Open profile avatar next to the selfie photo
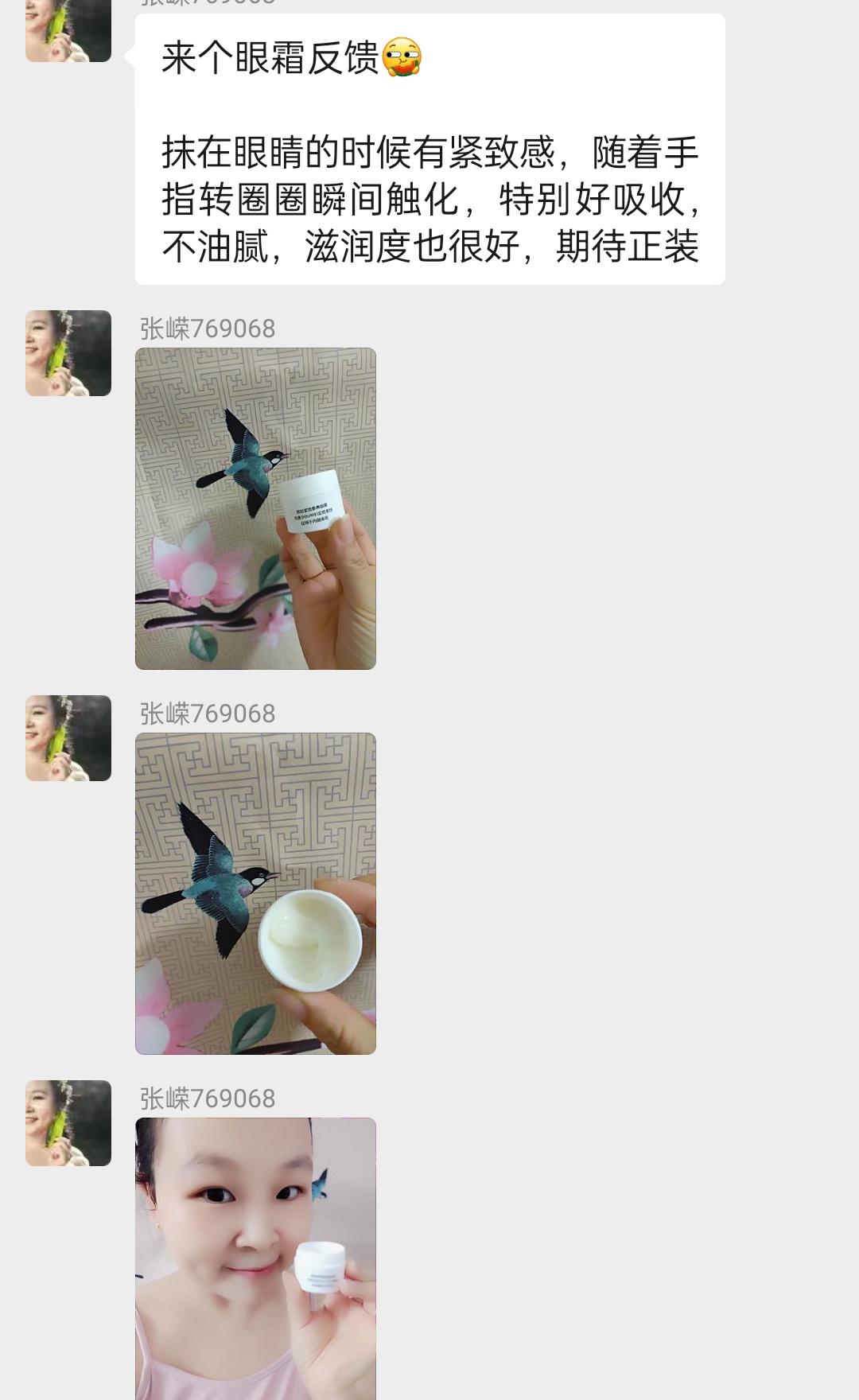 tap(68, 1123)
